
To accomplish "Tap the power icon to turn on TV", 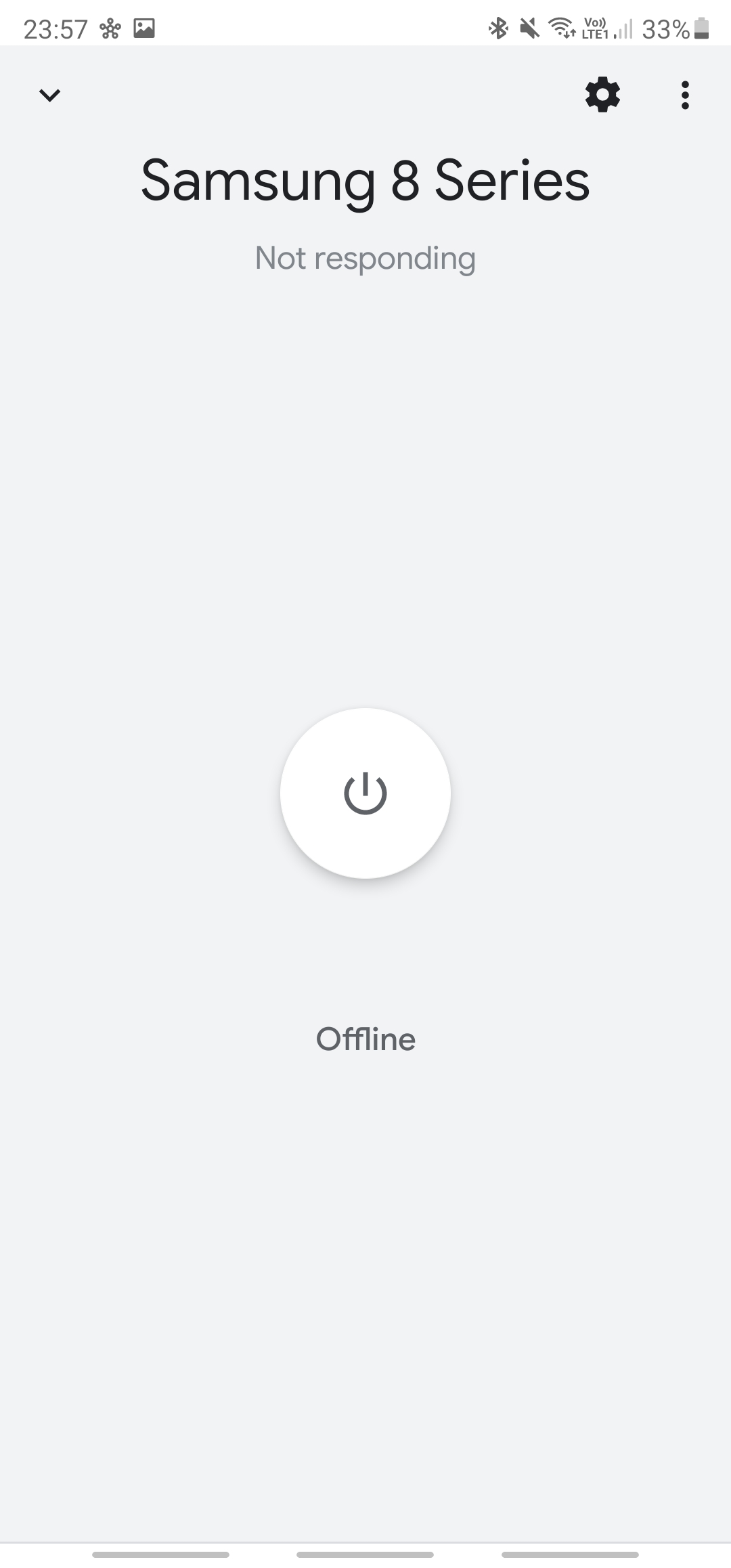I will pos(365,793).
